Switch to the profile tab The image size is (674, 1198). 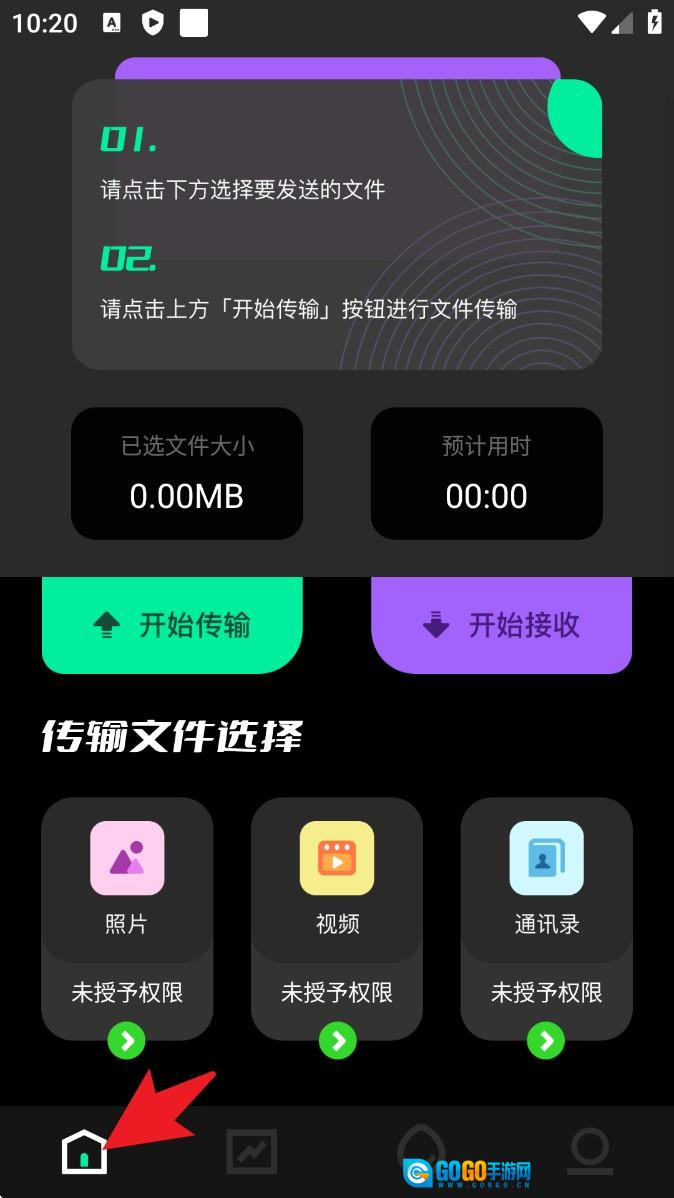click(x=590, y=1152)
